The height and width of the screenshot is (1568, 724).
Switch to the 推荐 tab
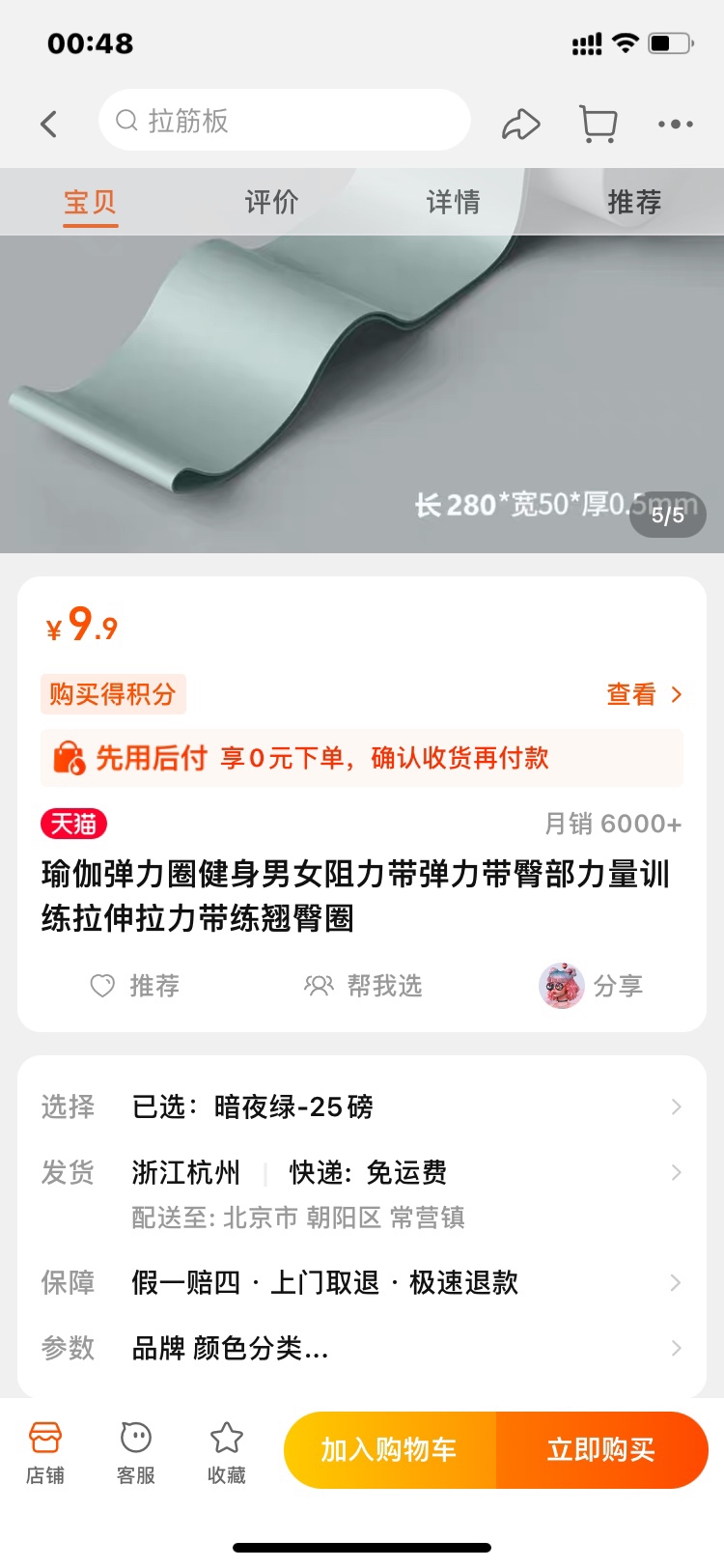(634, 202)
